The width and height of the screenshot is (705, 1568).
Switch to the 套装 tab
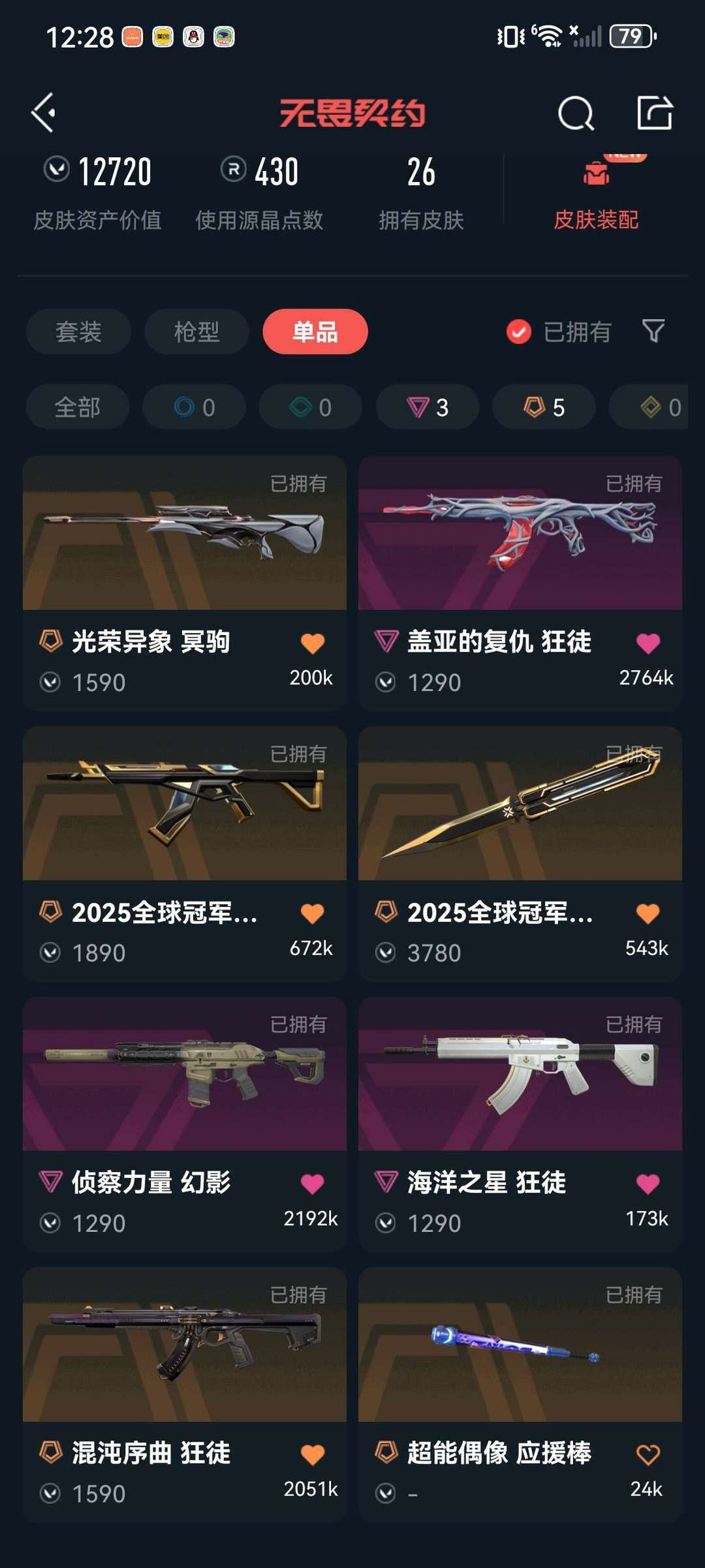pos(78,331)
